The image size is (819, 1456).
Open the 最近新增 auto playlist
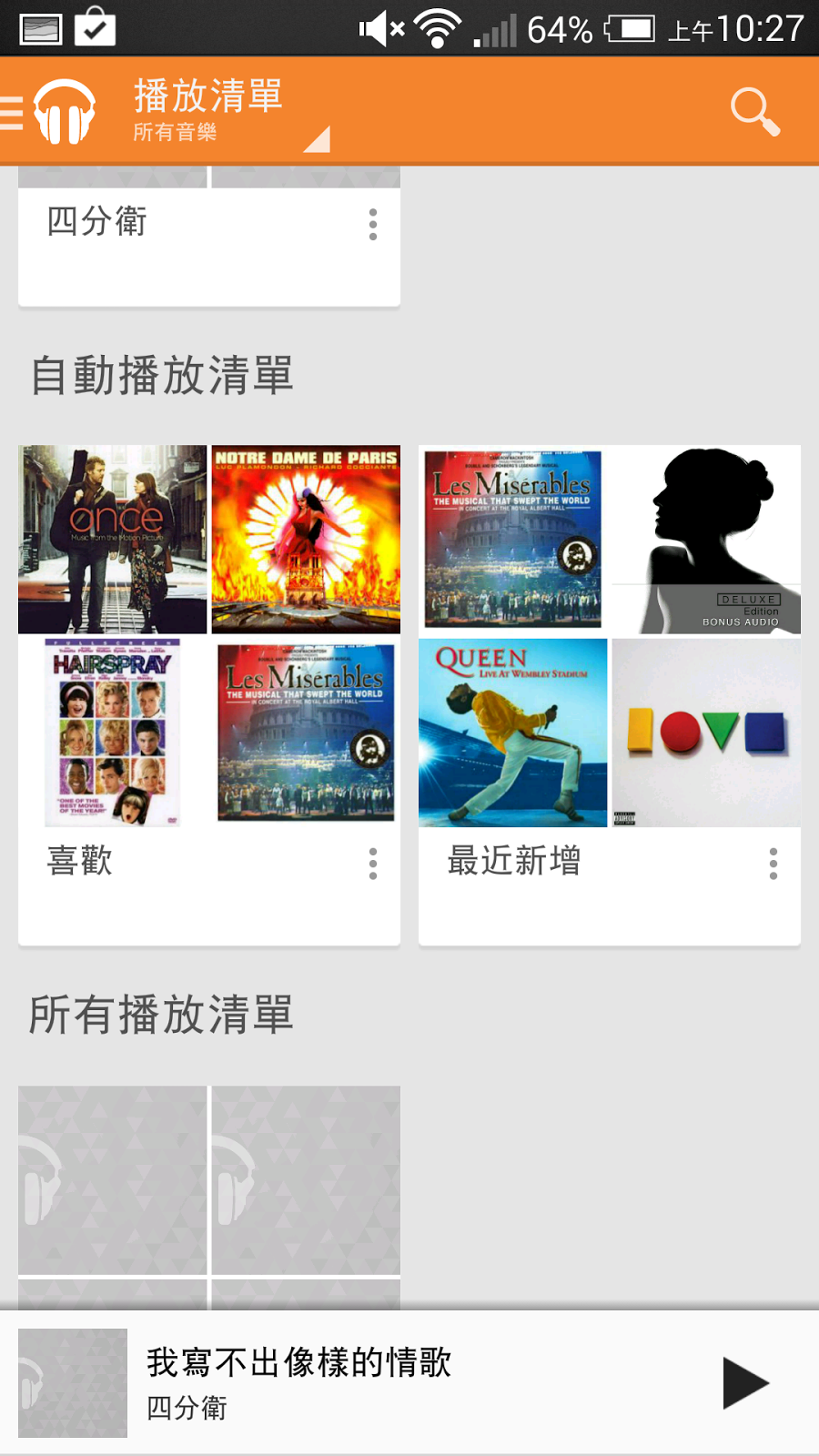(x=609, y=637)
